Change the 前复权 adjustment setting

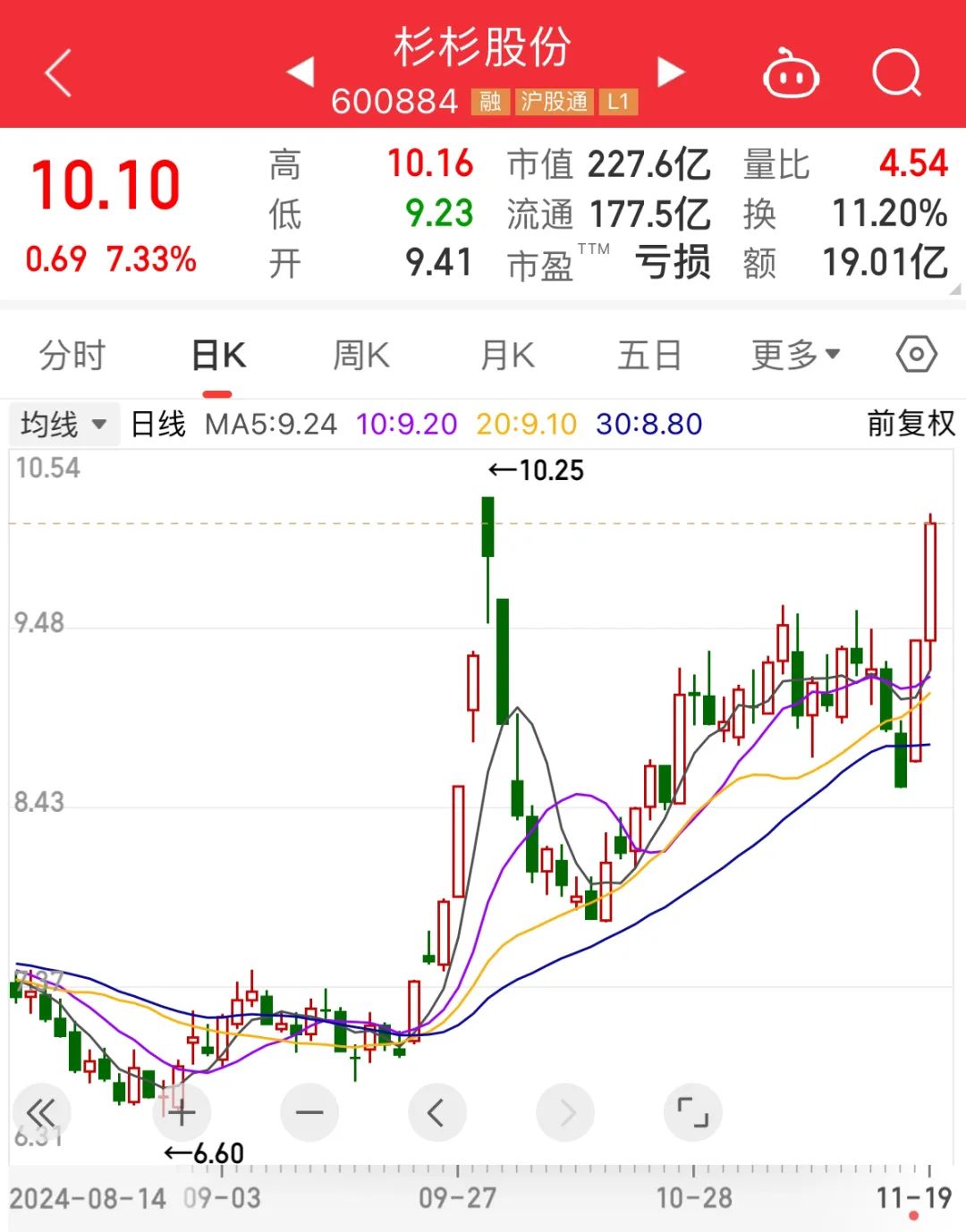pyautogui.click(x=911, y=424)
